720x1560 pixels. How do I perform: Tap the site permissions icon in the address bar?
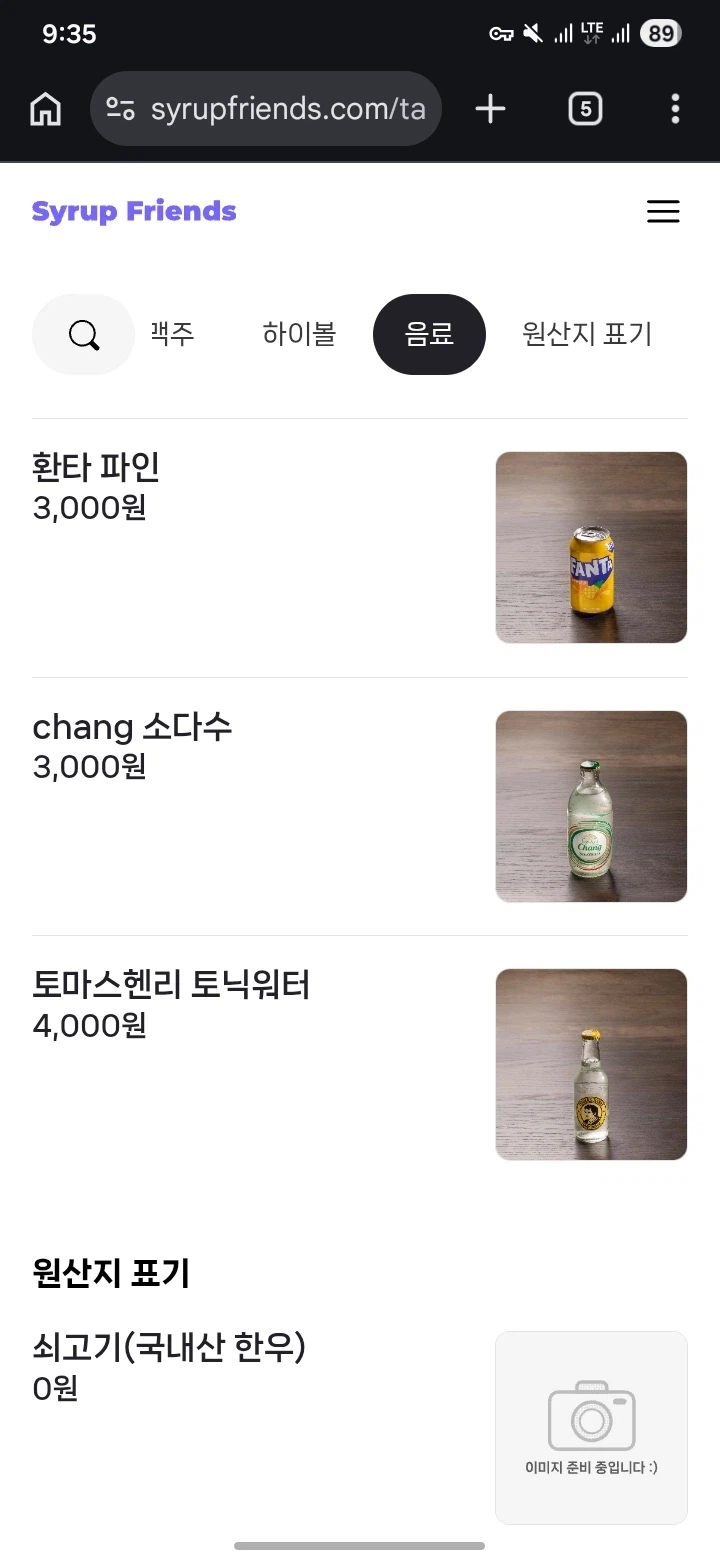(119, 108)
